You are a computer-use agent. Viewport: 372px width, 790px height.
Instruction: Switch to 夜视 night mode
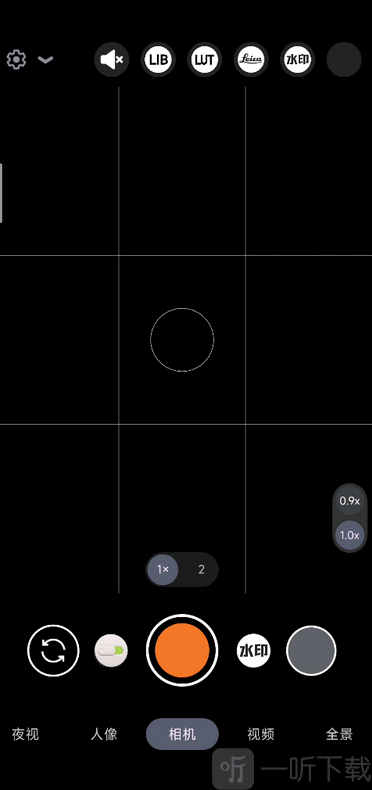pyautogui.click(x=25, y=734)
